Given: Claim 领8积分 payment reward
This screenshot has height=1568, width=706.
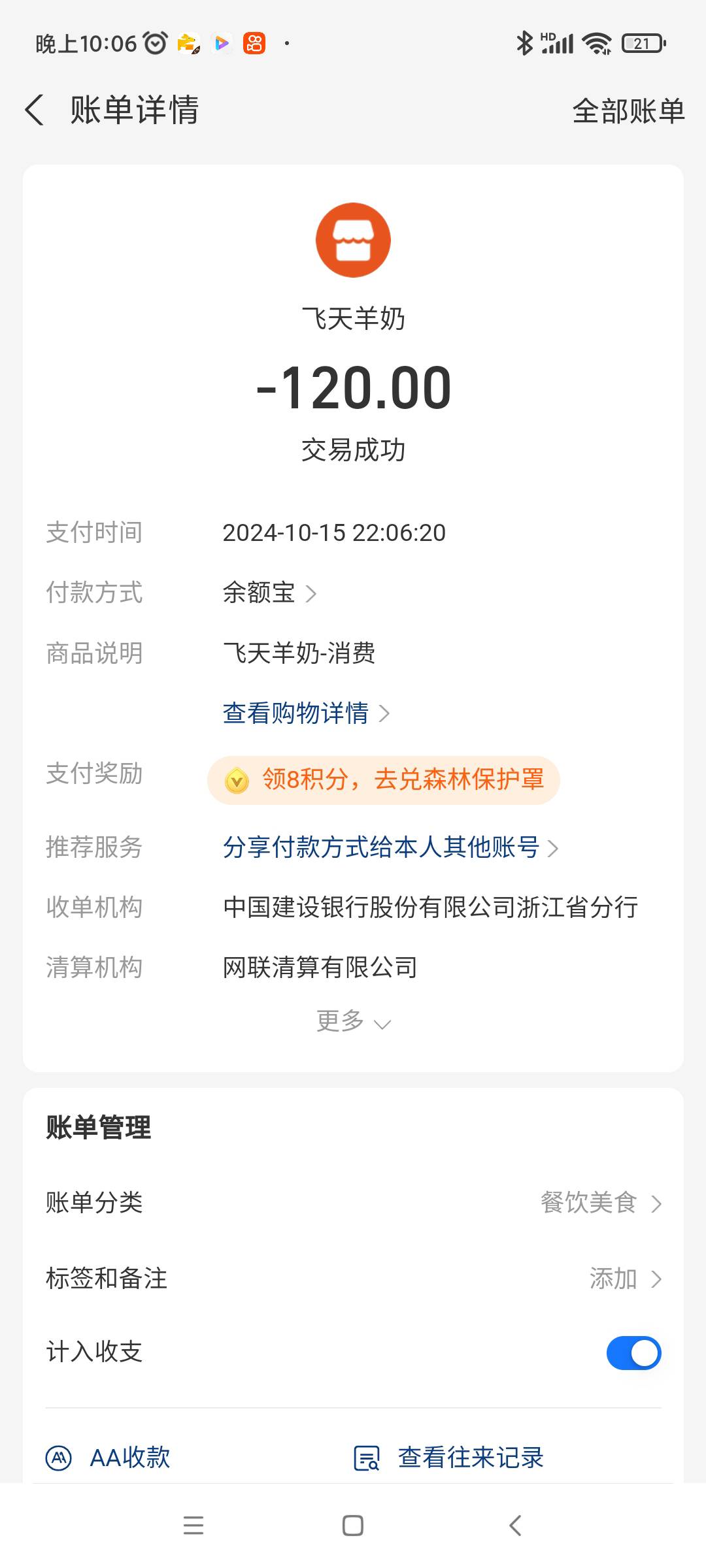Looking at the screenshot, I should [384, 780].
